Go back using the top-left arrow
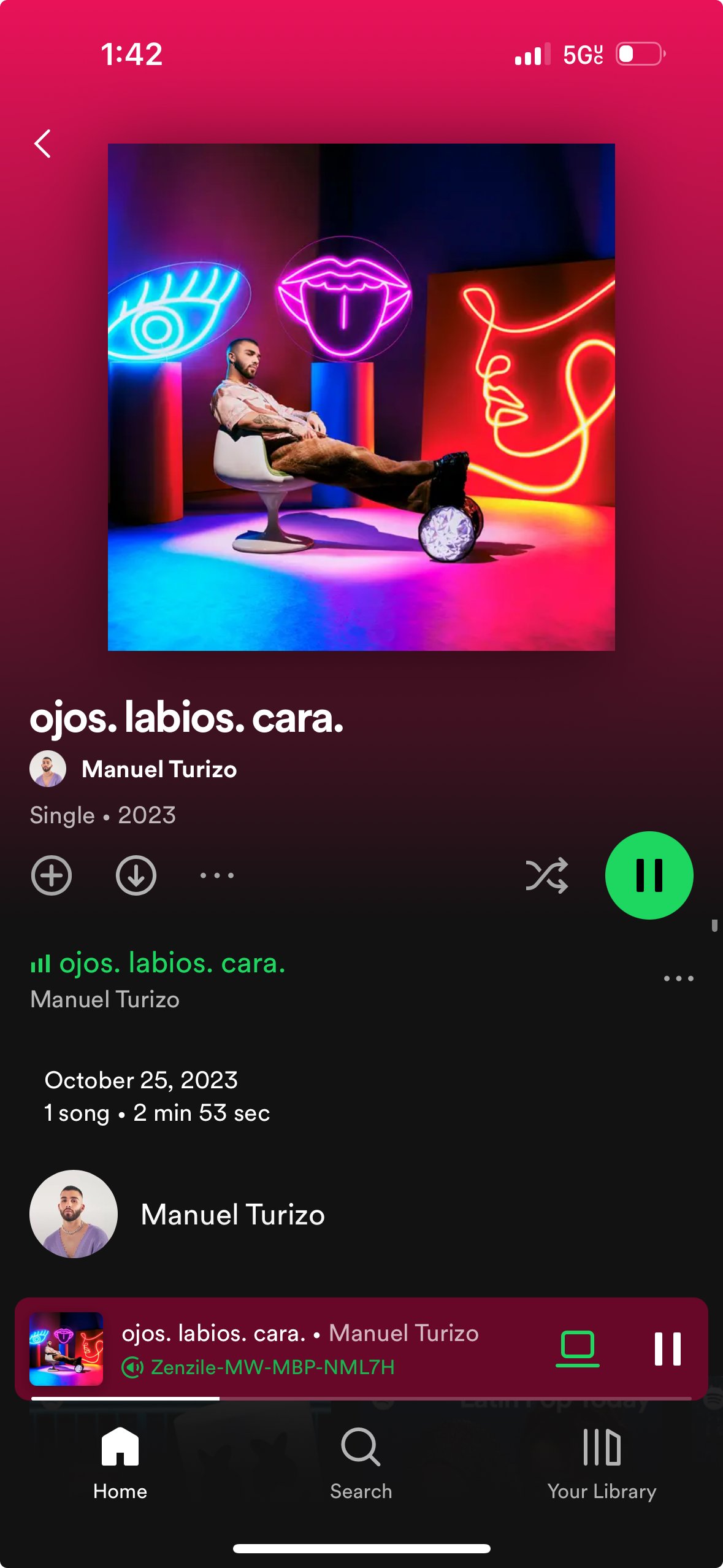This screenshot has height=1568, width=723. coord(42,144)
